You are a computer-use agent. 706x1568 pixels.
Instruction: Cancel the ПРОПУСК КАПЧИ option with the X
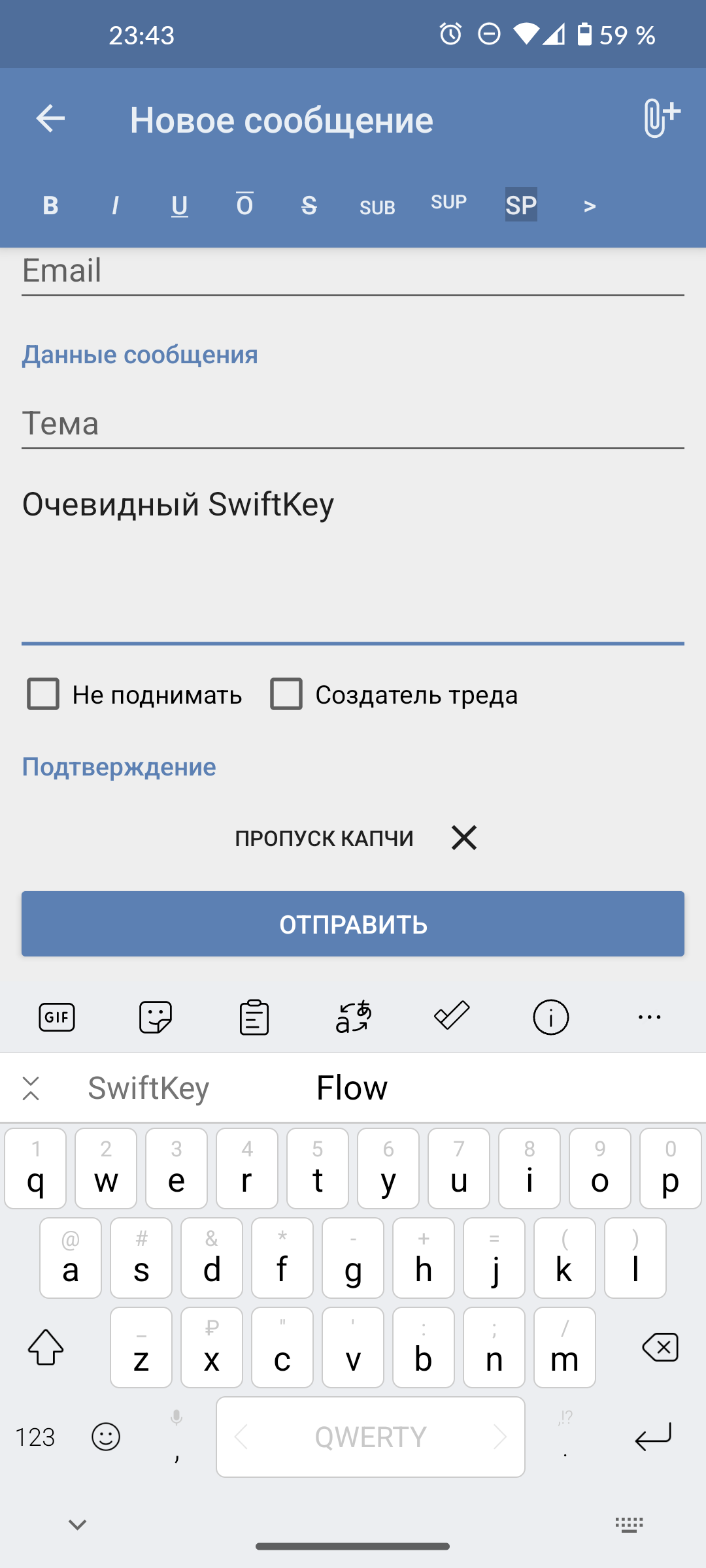coord(464,838)
